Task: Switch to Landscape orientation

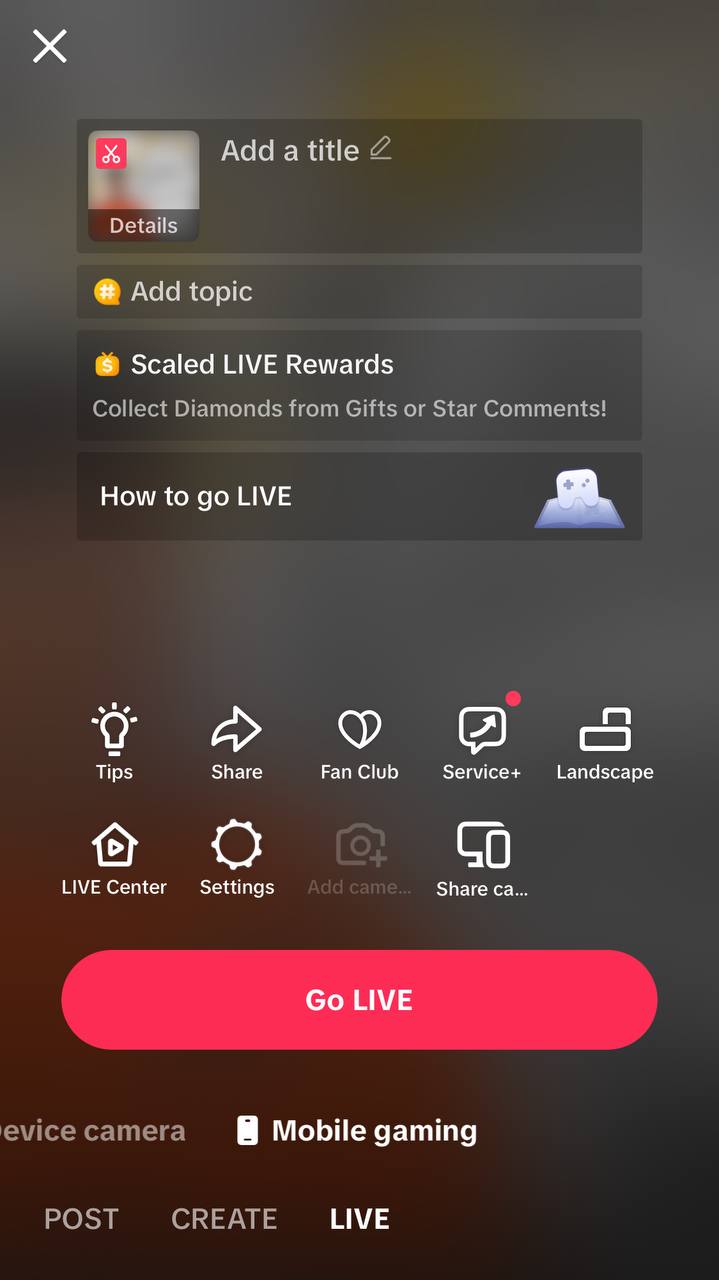Action: pyautogui.click(x=605, y=742)
